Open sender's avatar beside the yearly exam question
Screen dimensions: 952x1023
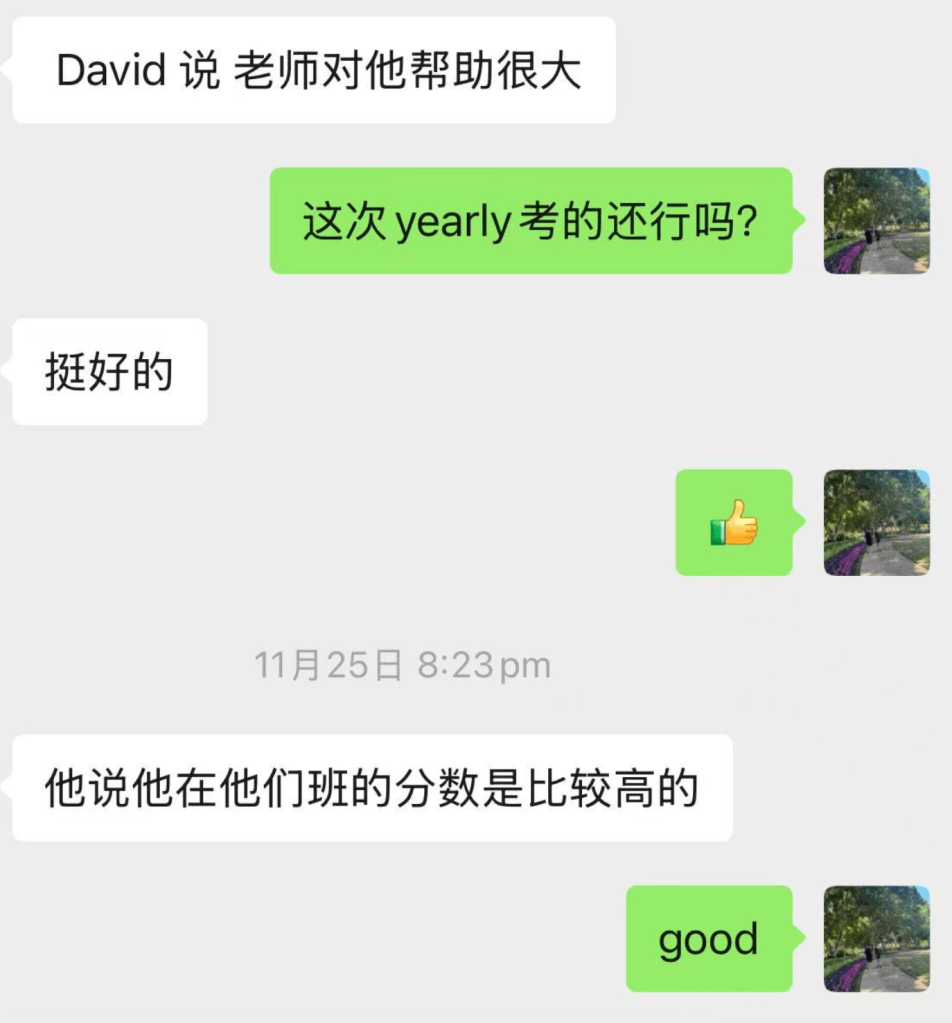[x=876, y=221]
